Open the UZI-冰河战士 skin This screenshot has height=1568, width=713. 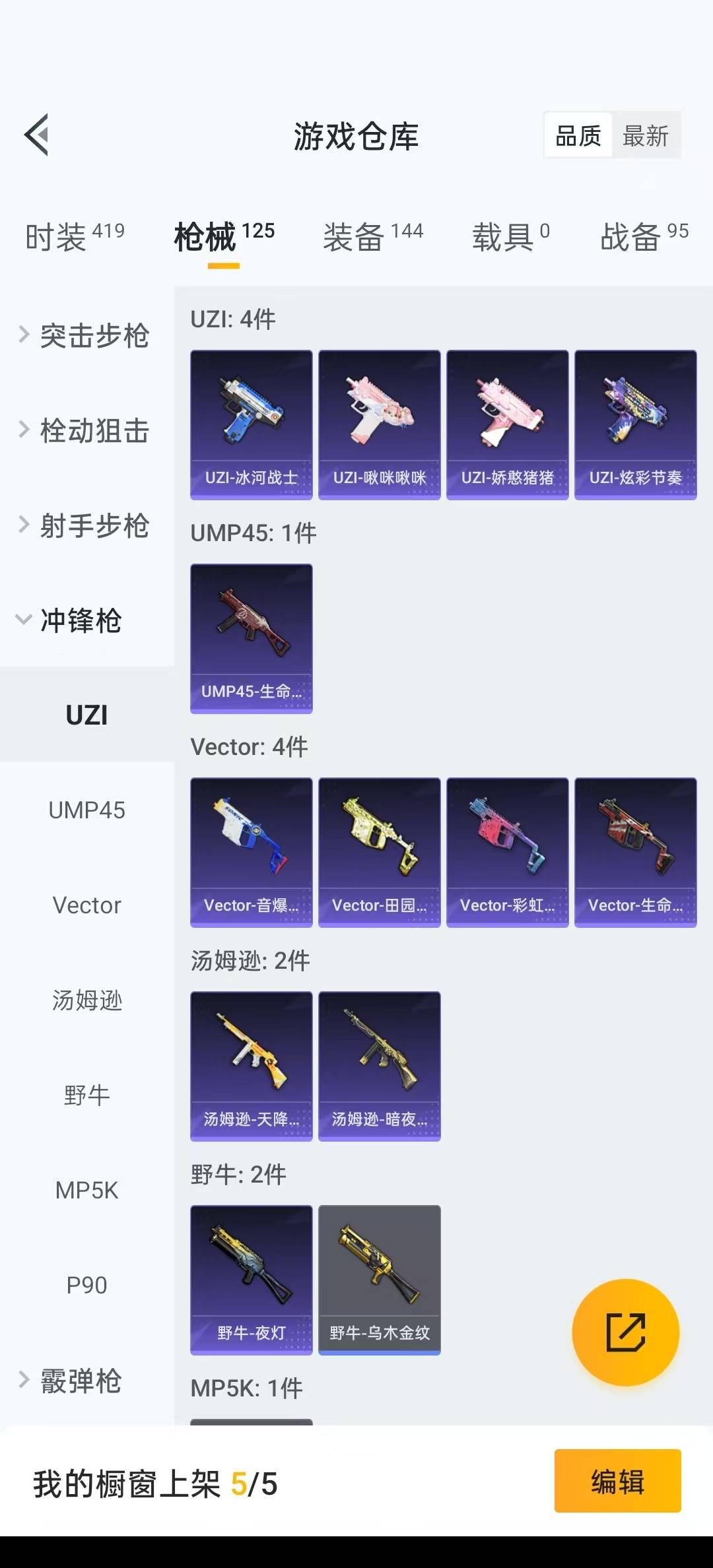coord(251,424)
